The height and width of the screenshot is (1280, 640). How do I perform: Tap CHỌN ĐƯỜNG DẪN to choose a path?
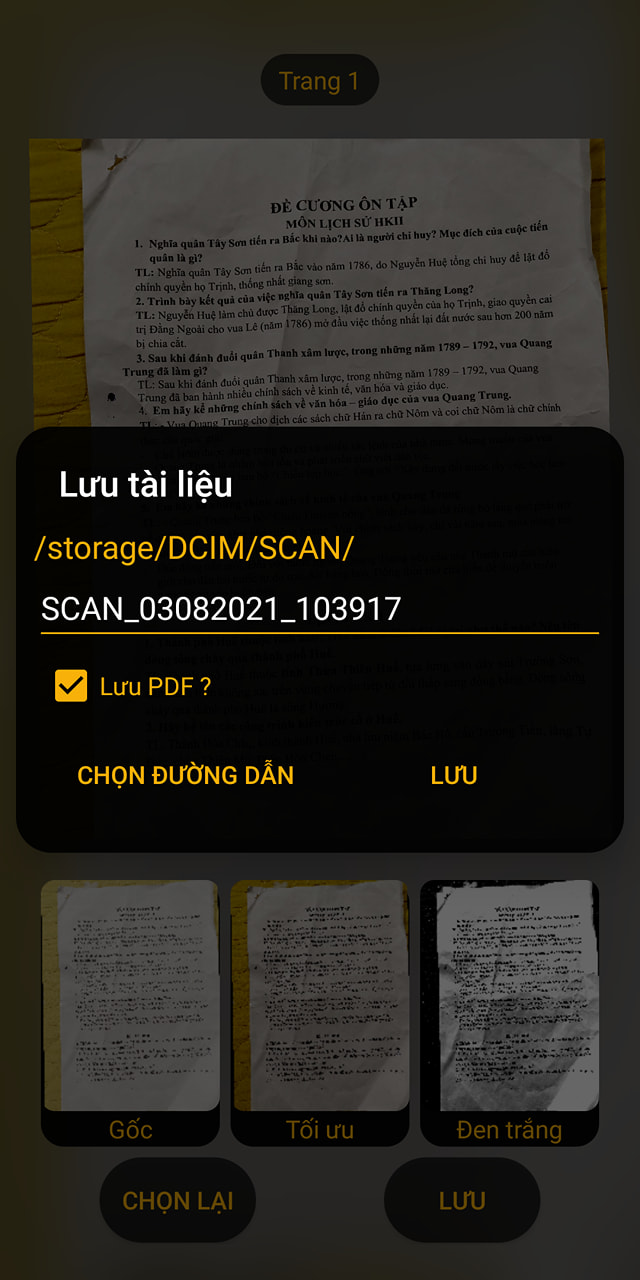[x=185, y=775]
